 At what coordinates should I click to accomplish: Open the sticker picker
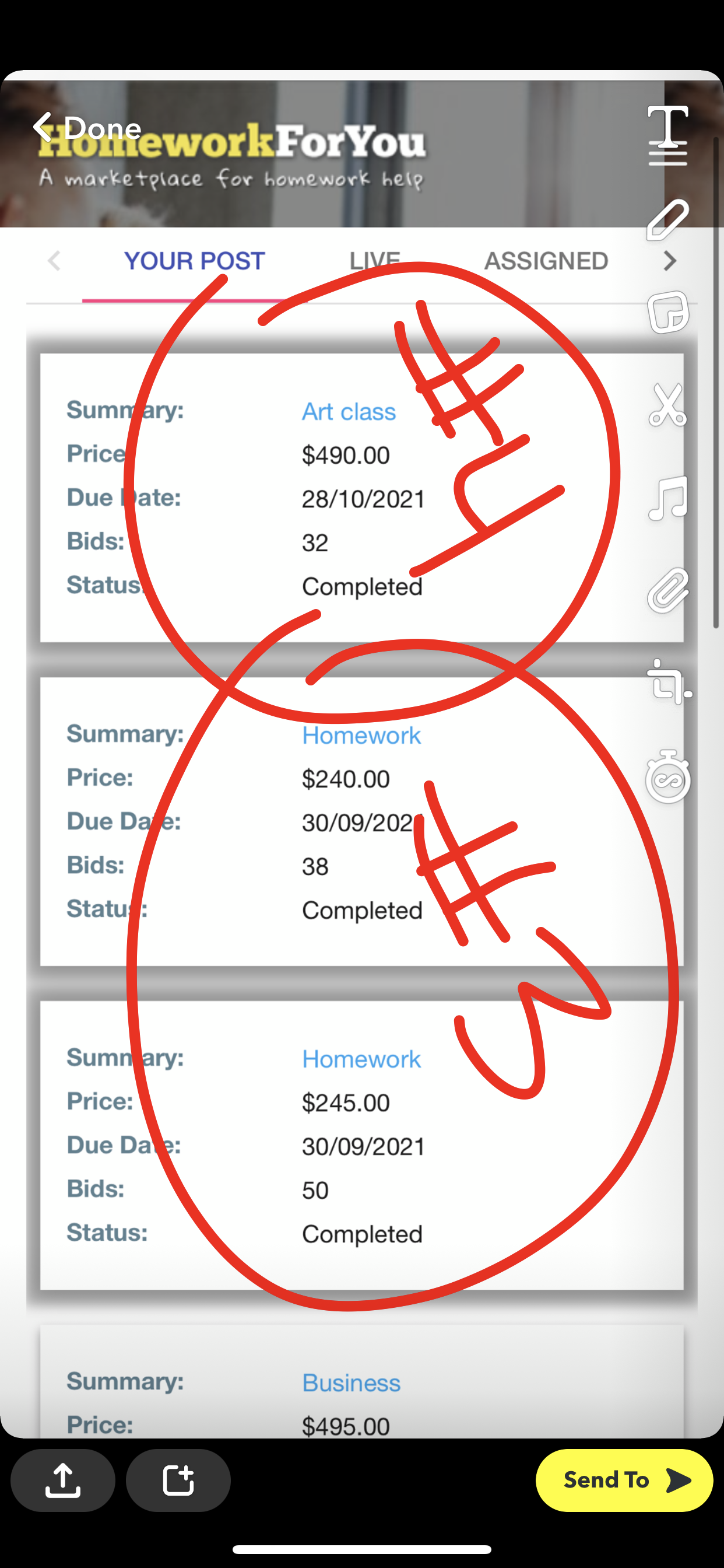click(x=667, y=312)
